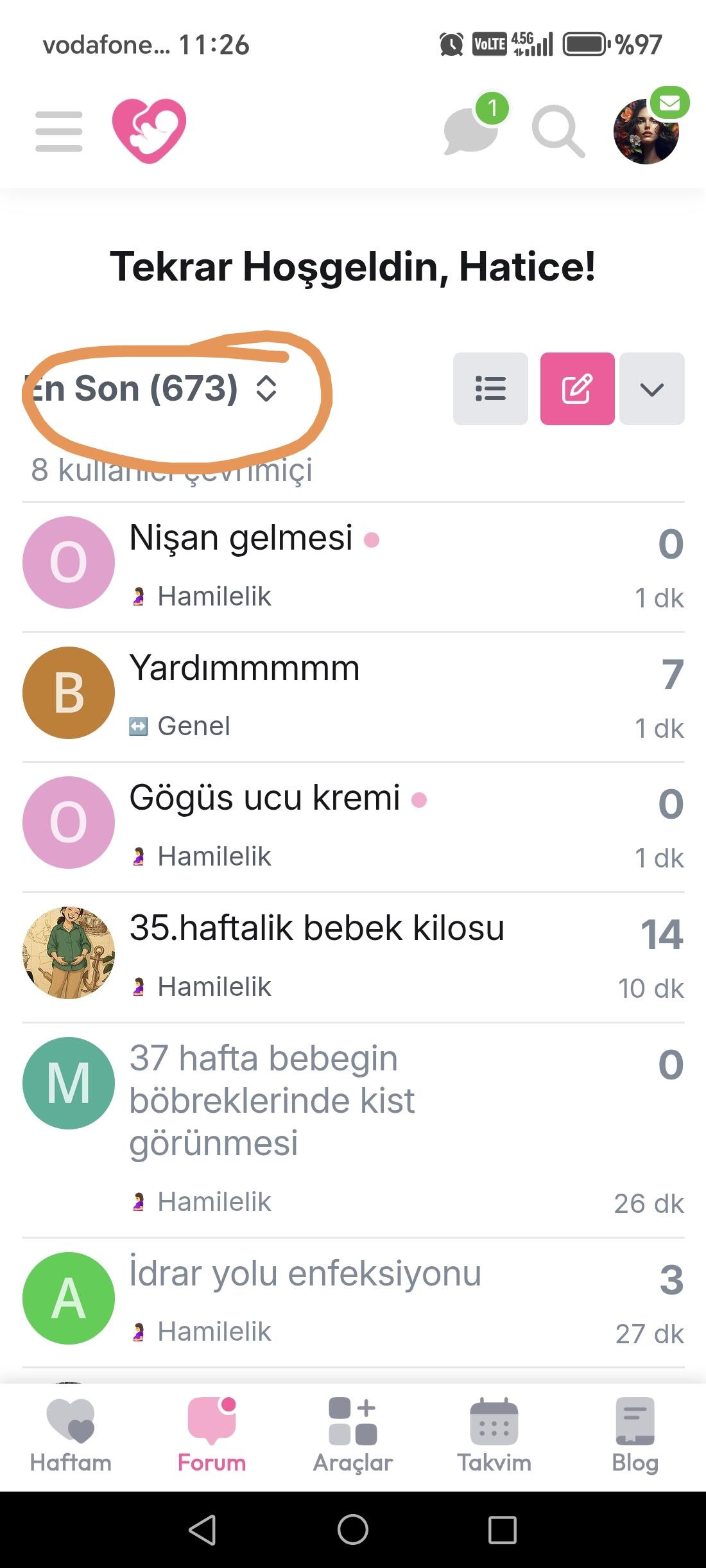Switch to the Haftam tab
Screen dimensions: 706x1568
pos(71,1436)
